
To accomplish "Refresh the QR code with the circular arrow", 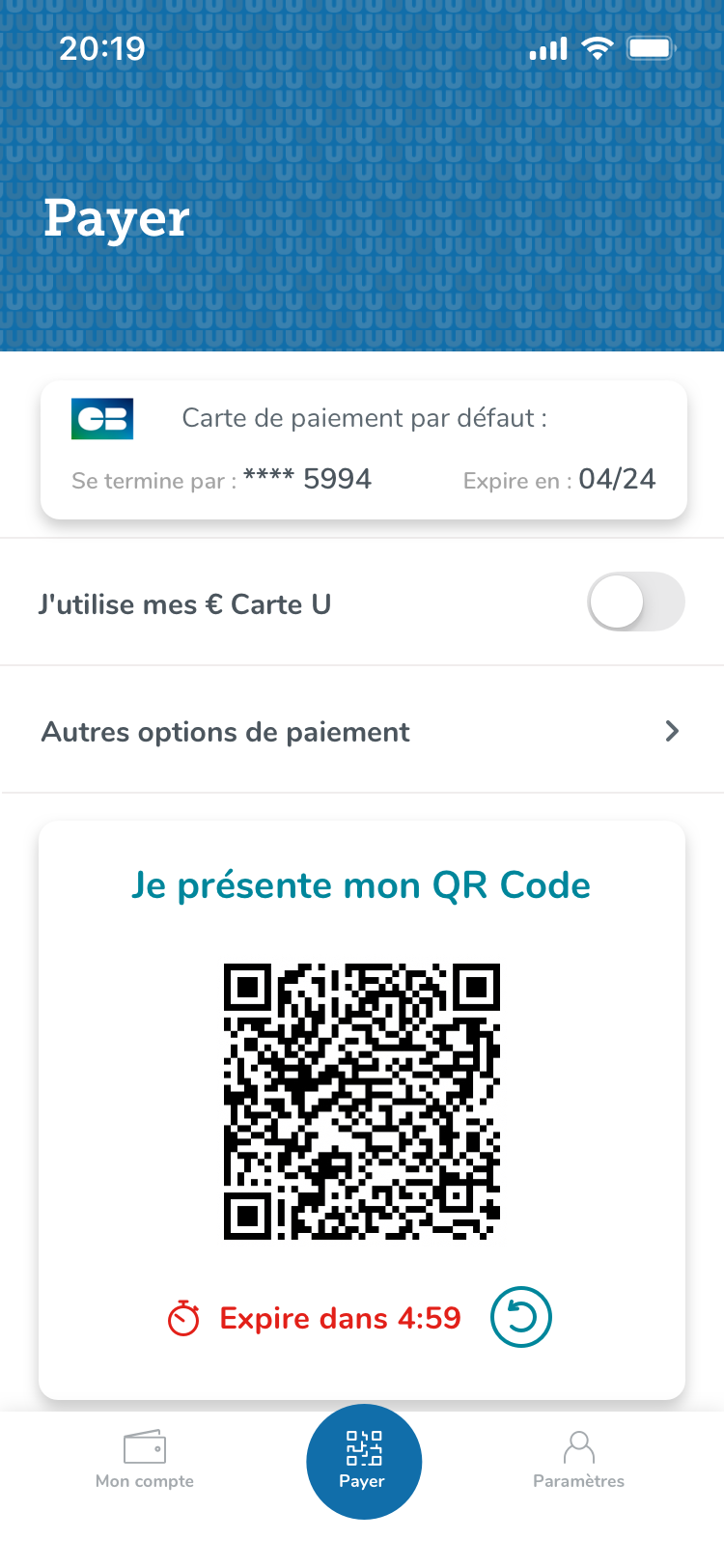I will coord(520,1316).
